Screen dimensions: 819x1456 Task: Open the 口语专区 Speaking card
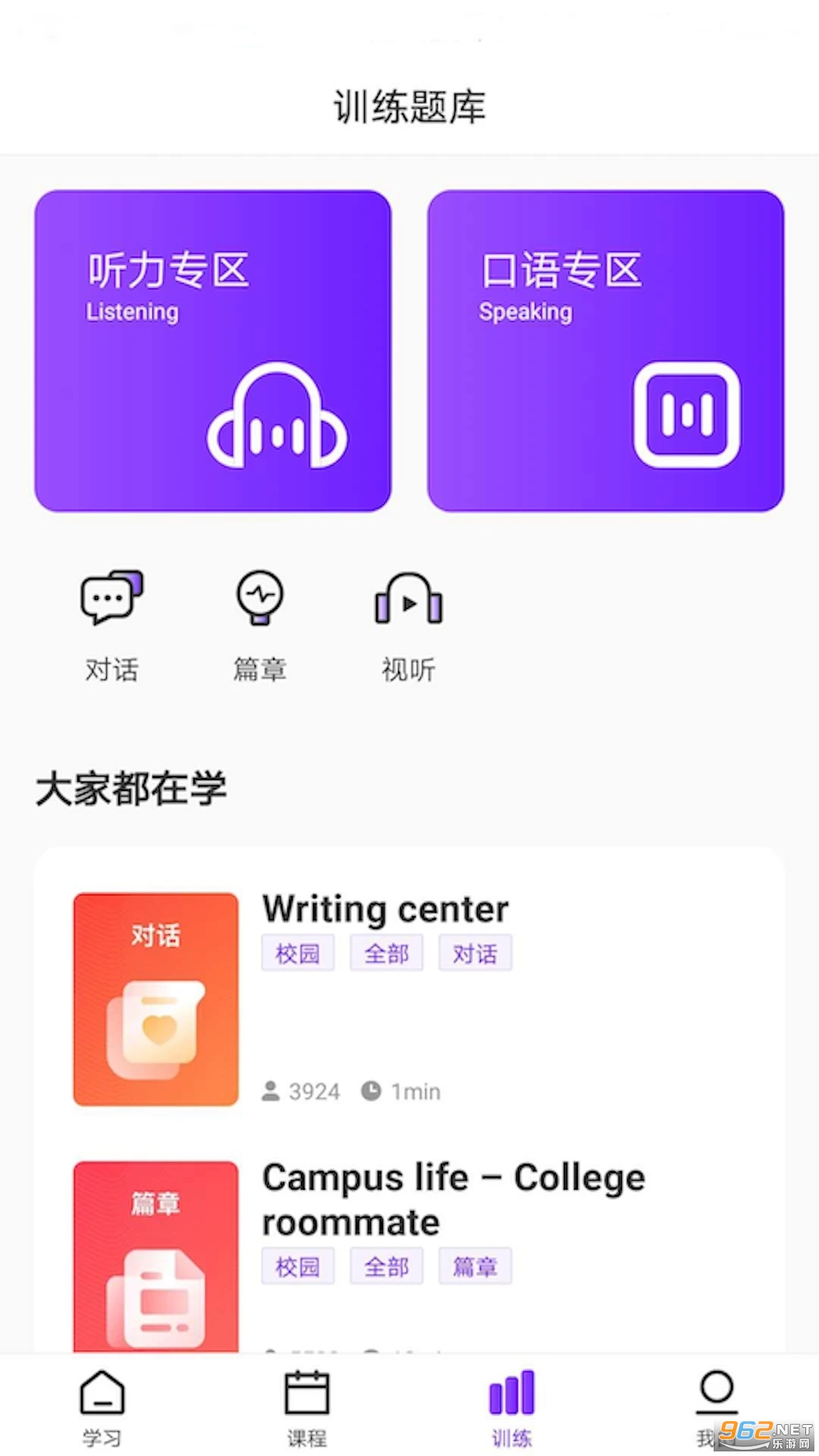click(x=606, y=351)
